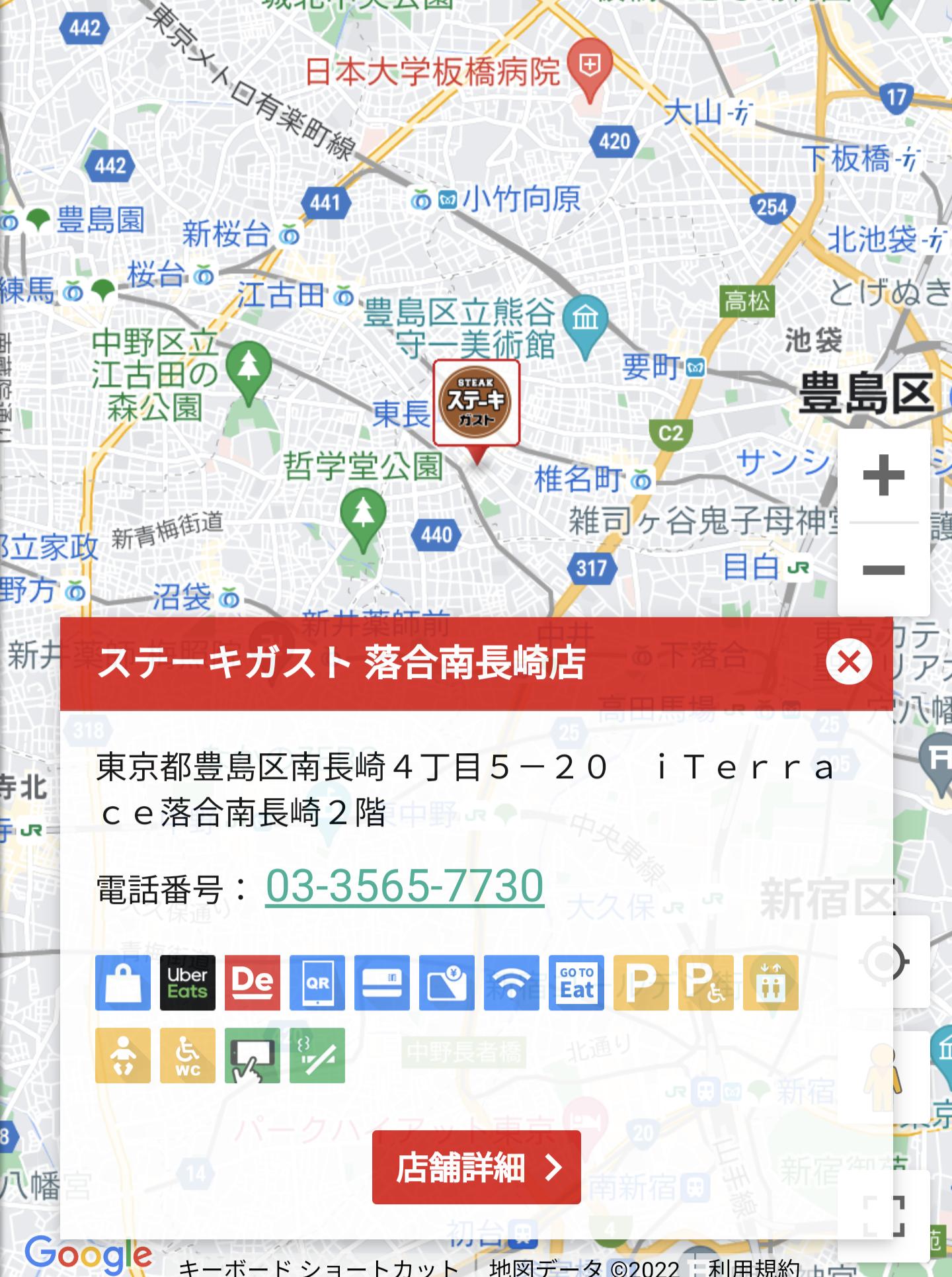Toggle fullscreen map view

tap(885, 1215)
